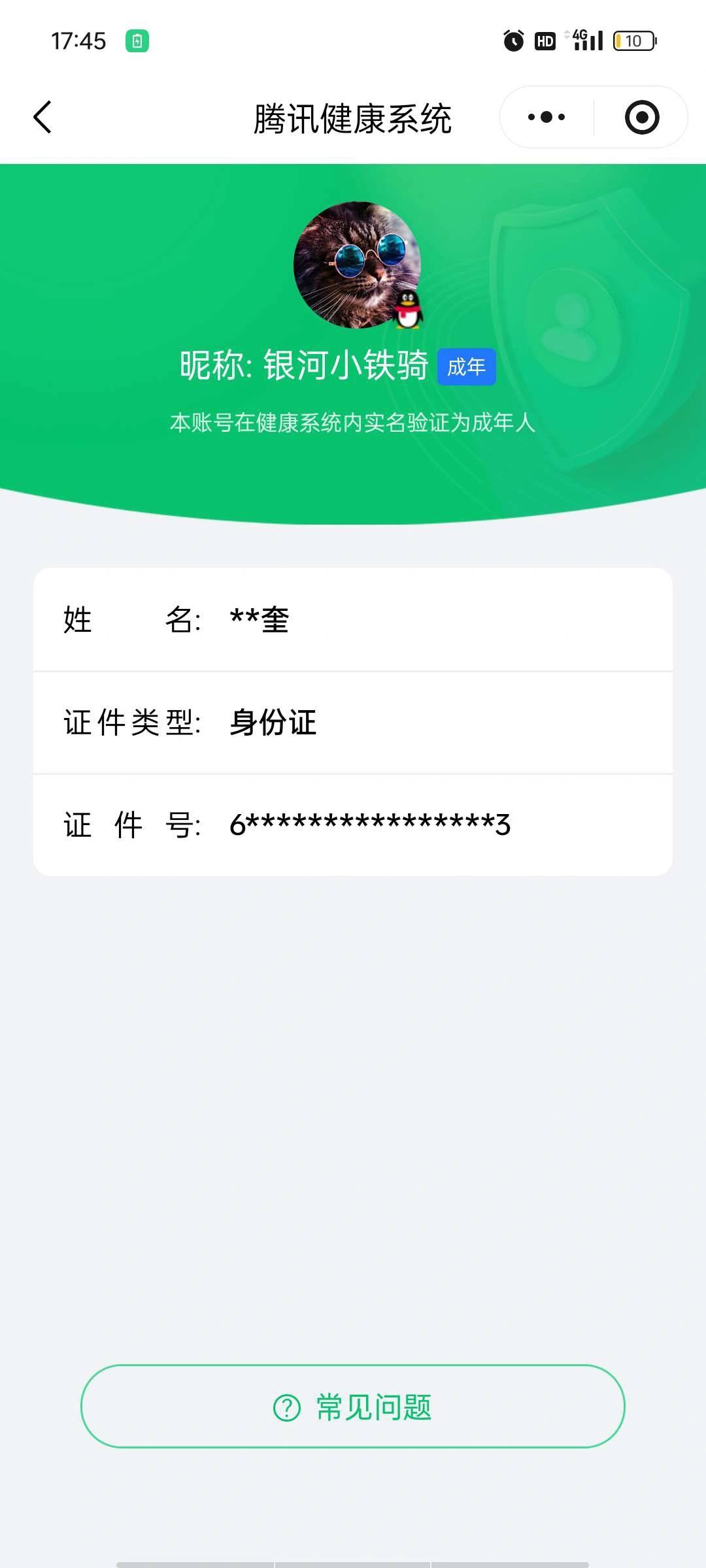Tap the circular capsule exit button
Image resolution: width=706 pixels, height=1568 pixels.
[642, 116]
